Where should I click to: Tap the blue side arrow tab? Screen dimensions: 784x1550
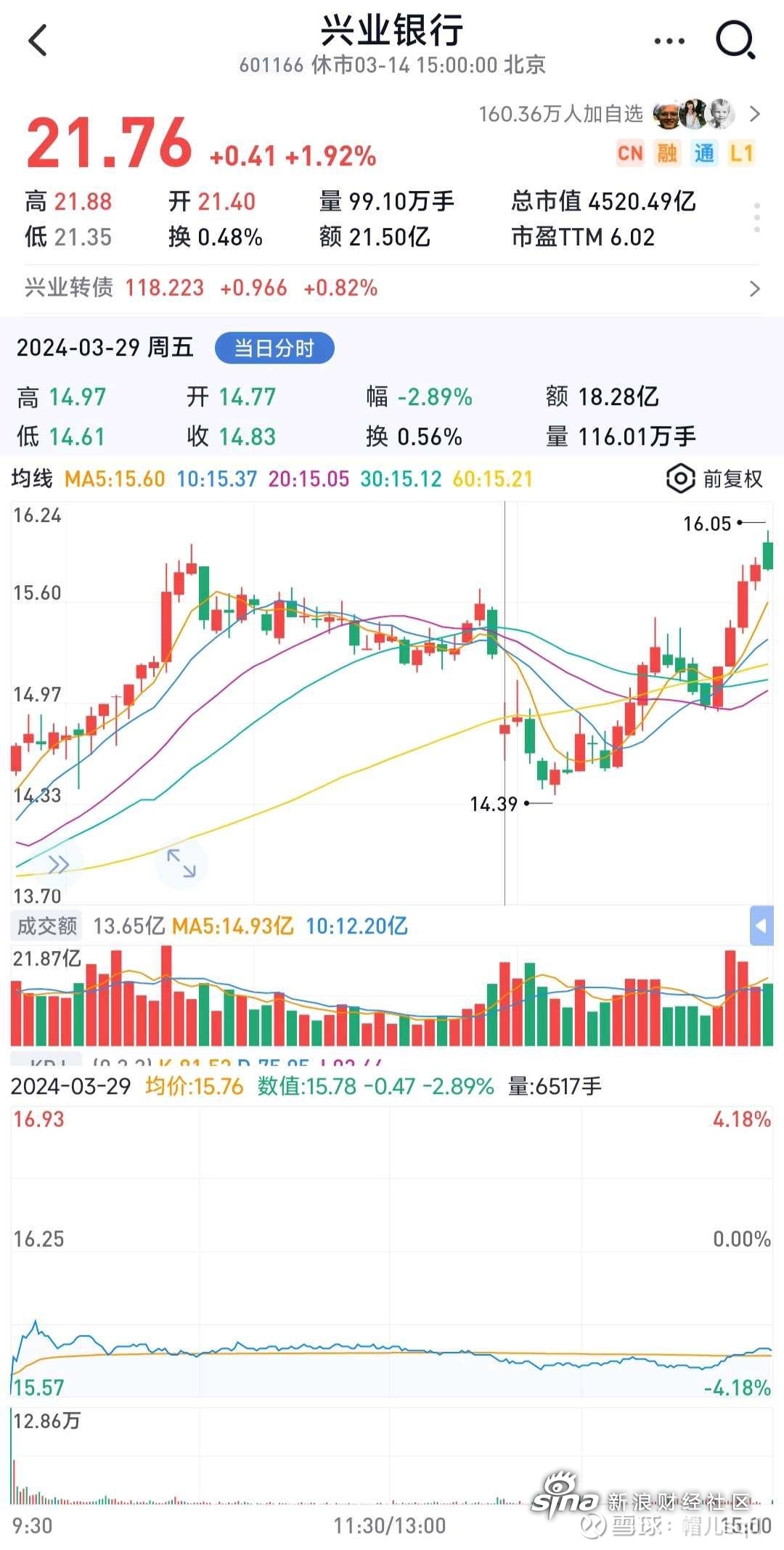tap(761, 926)
